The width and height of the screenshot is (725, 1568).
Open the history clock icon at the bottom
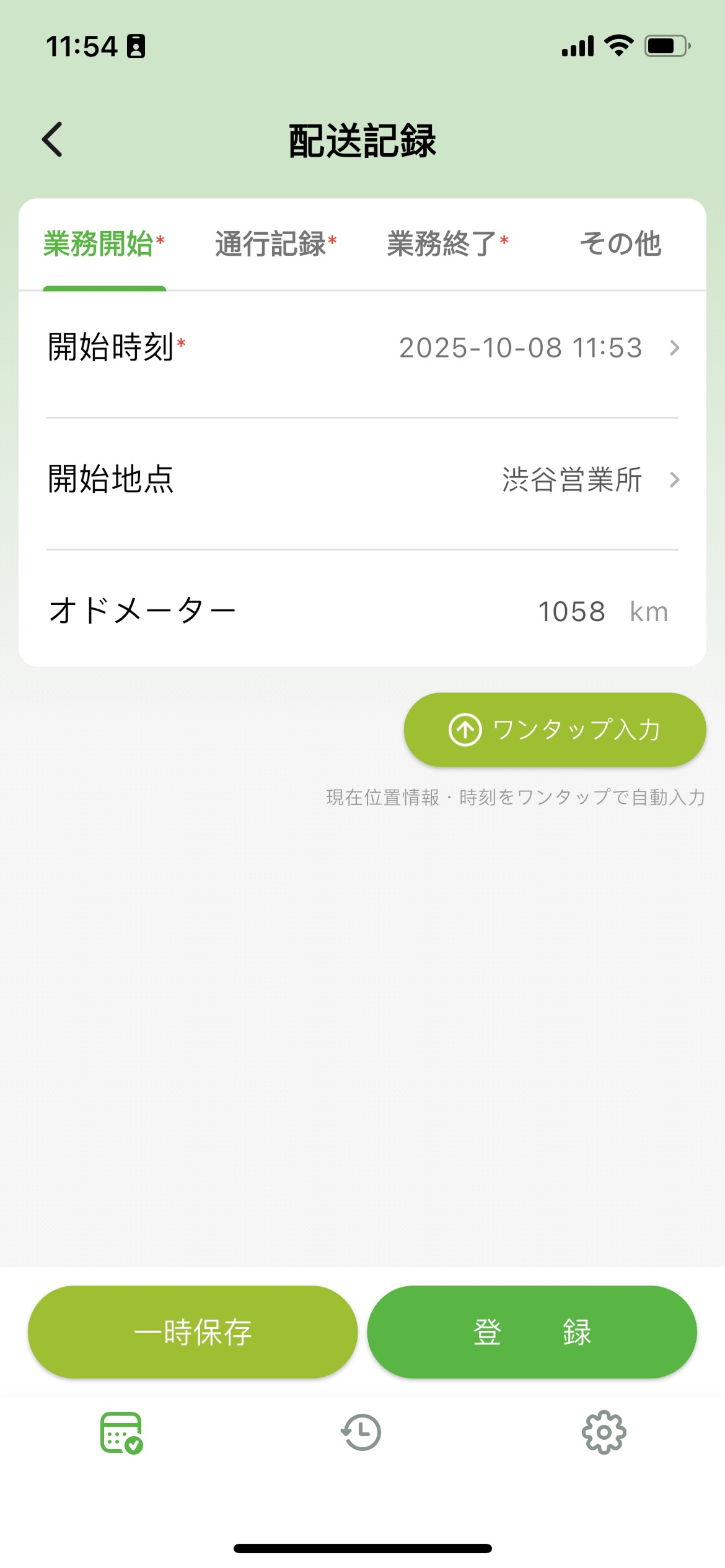point(361,1431)
